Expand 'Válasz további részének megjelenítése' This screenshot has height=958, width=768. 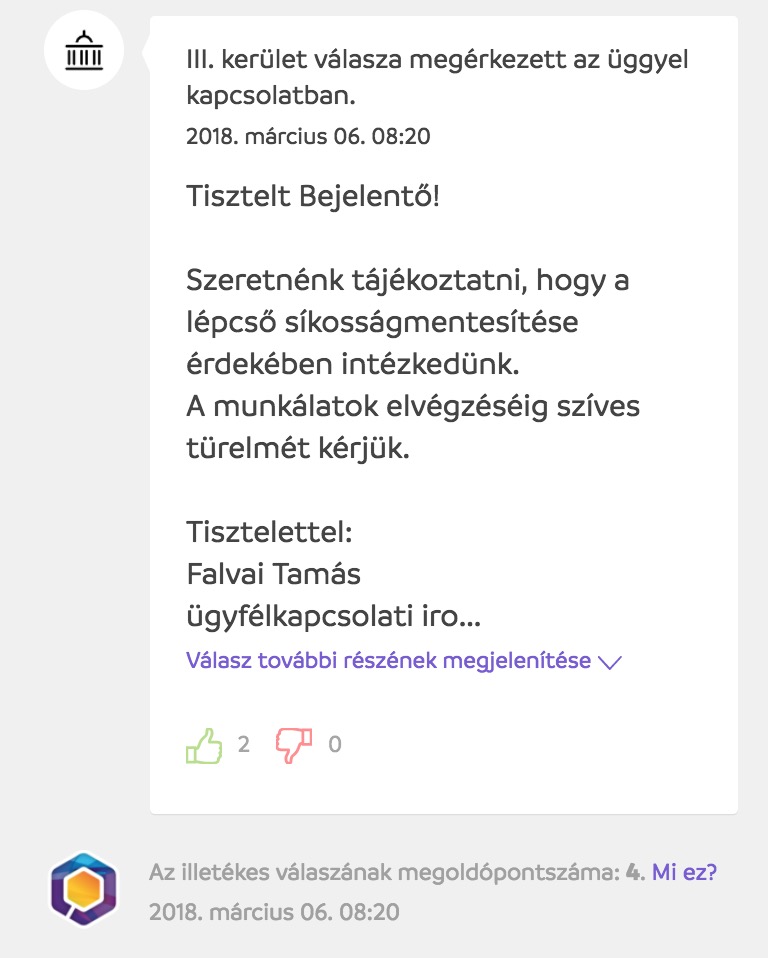pyautogui.click(x=403, y=662)
